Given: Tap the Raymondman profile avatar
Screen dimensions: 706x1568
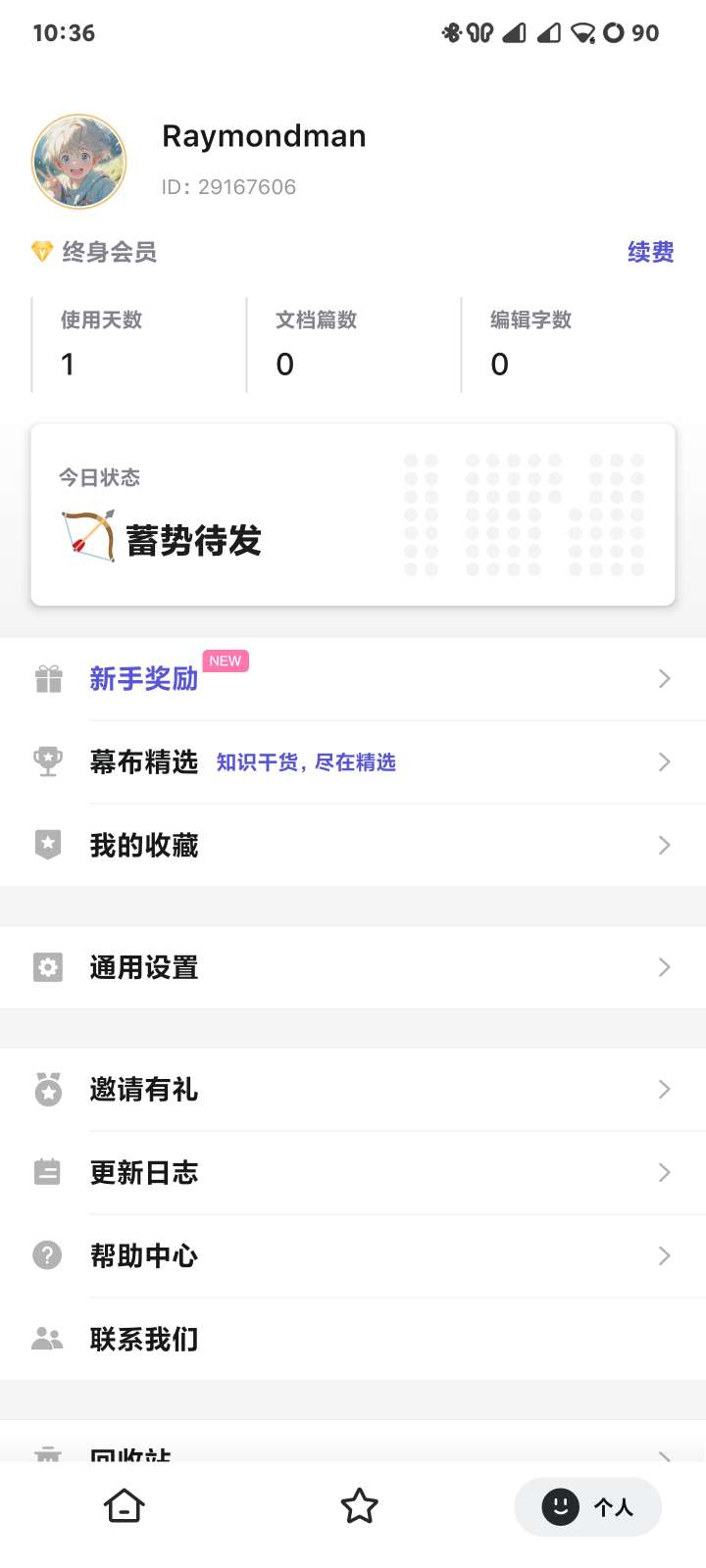Looking at the screenshot, I should pos(79,162).
